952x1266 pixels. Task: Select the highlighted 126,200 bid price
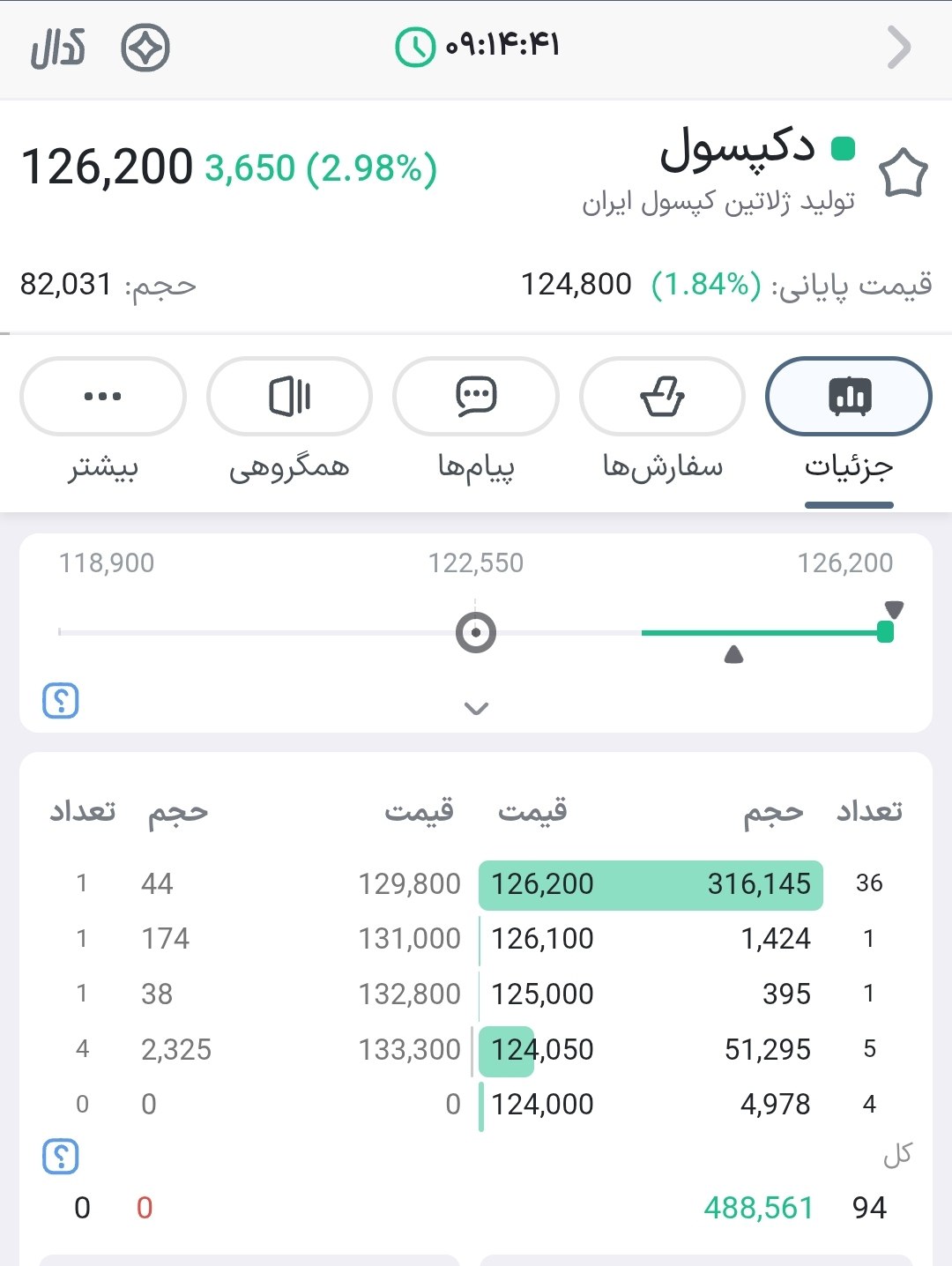tap(544, 884)
